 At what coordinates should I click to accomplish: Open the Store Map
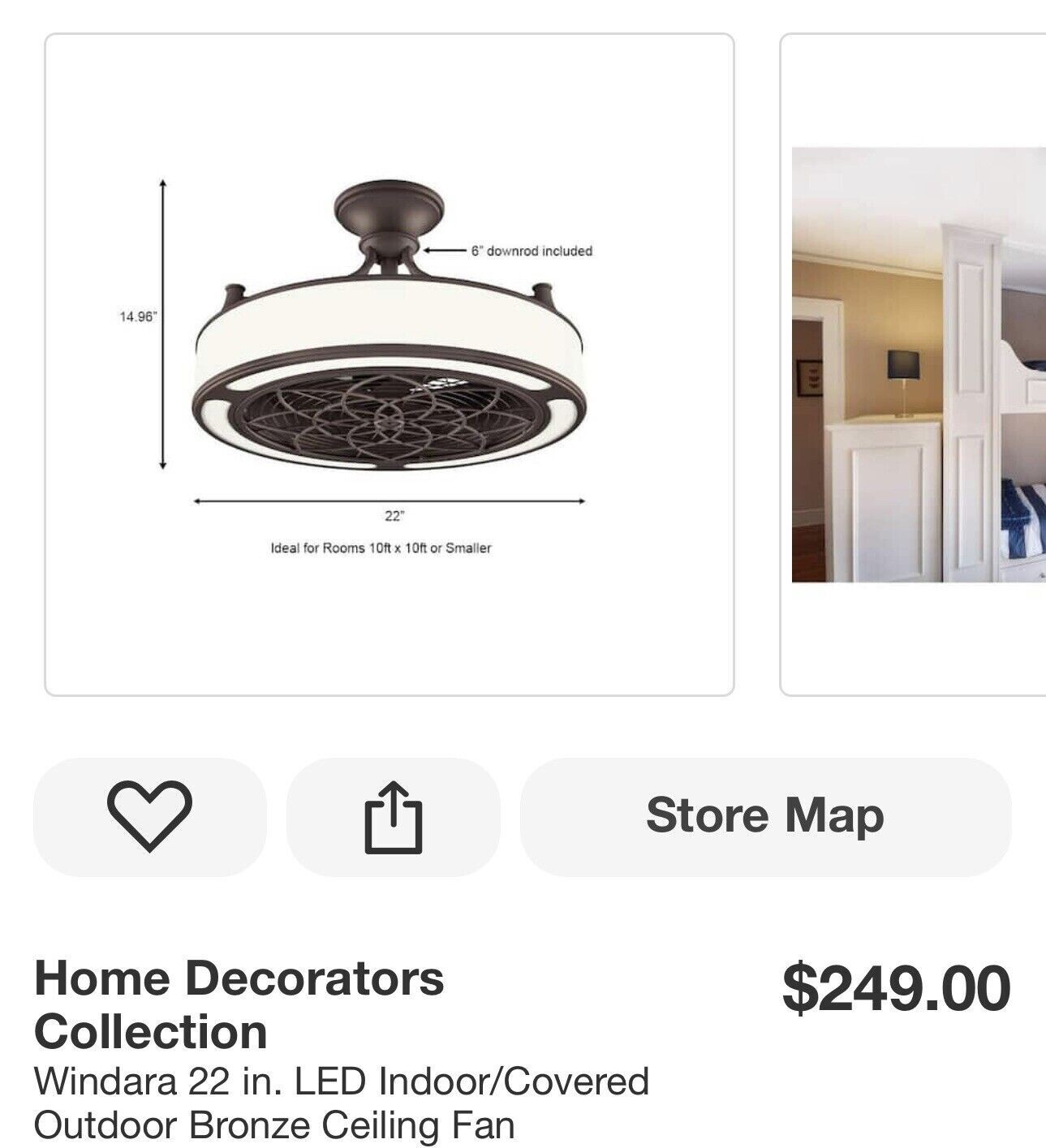point(765,816)
